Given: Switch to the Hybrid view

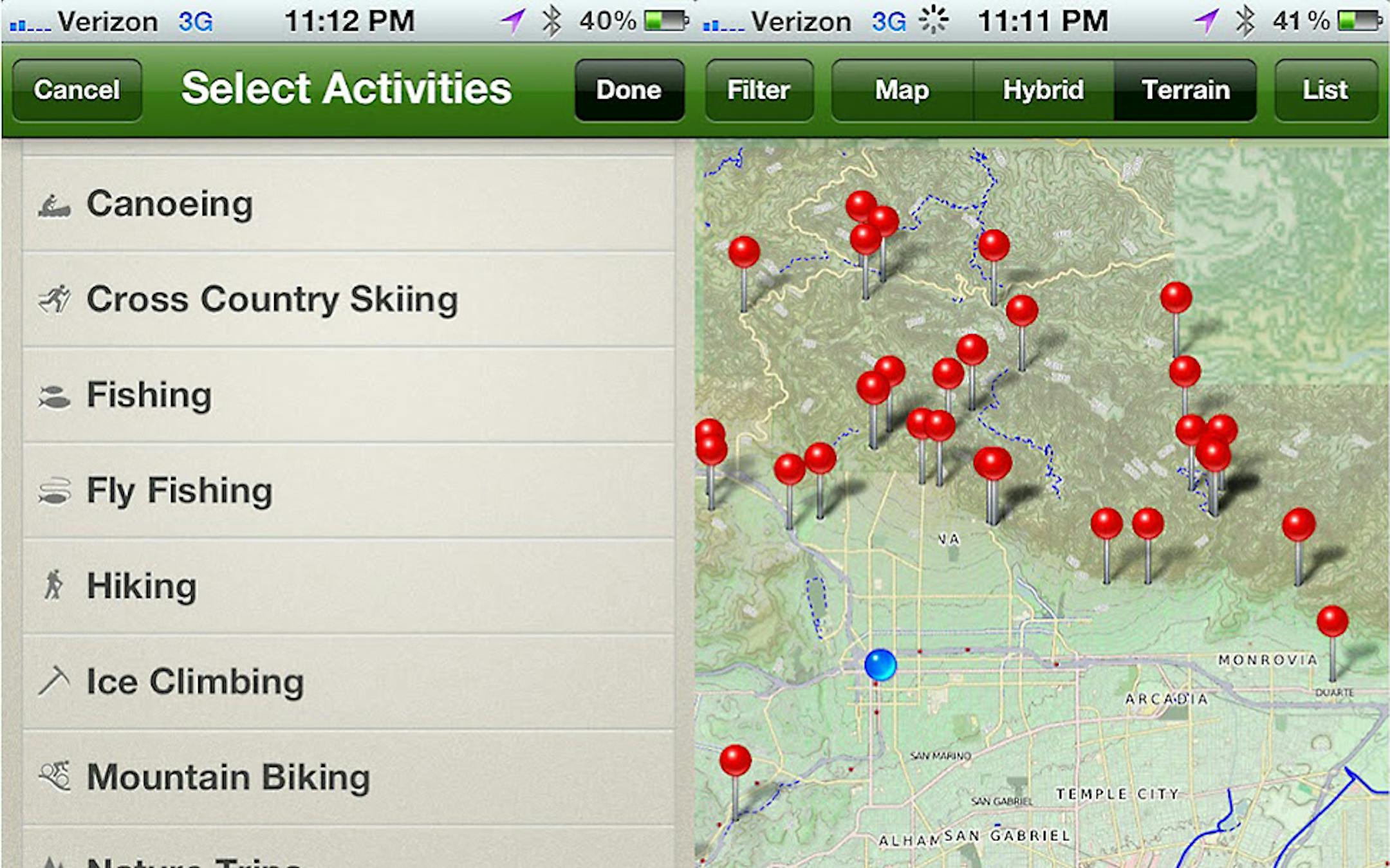Looking at the screenshot, I should click(x=1043, y=90).
